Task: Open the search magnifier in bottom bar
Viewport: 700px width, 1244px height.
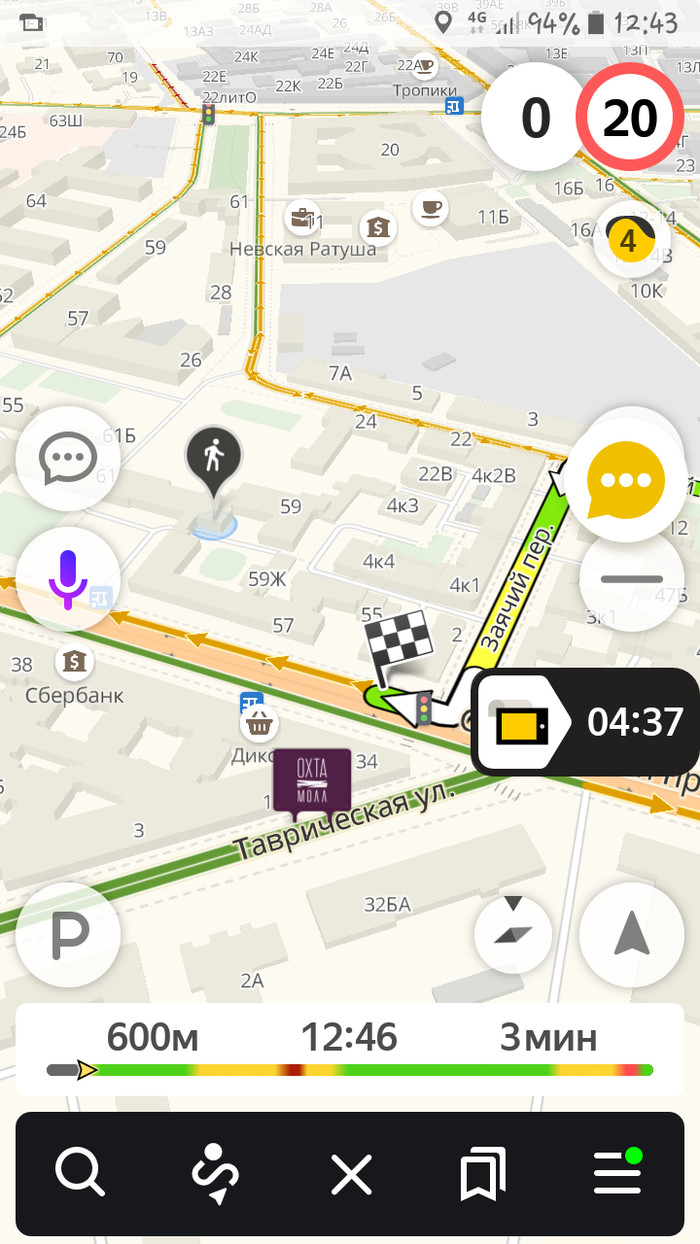Action: click(80, 1173)
